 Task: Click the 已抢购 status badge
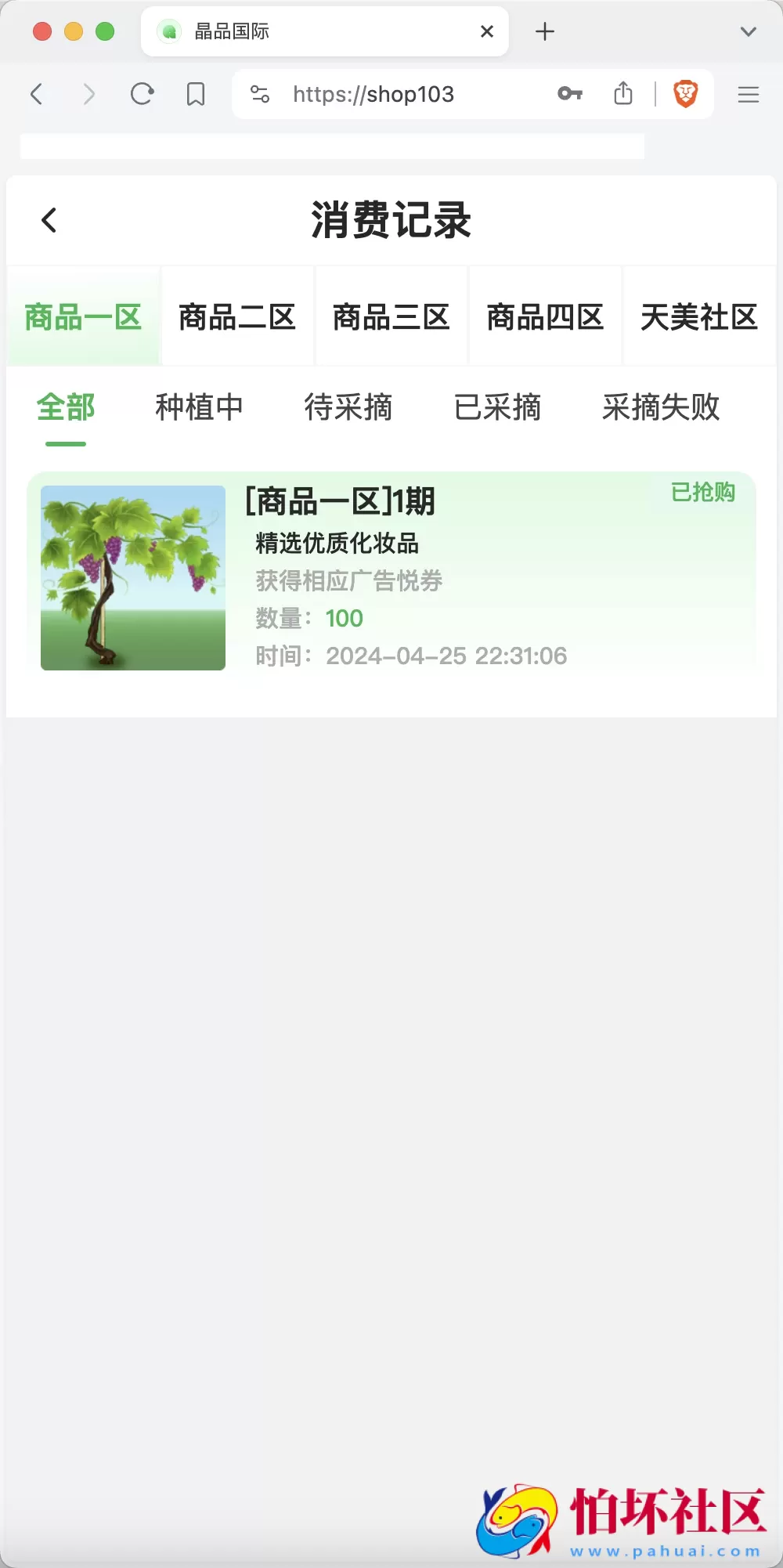pos(702,493)
